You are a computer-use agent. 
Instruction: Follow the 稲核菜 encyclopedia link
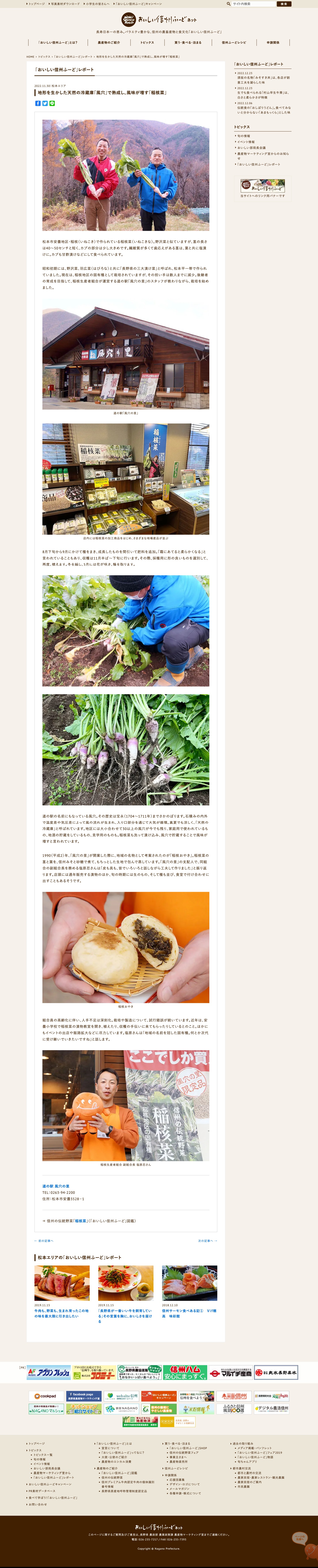tap(80, 1221)
